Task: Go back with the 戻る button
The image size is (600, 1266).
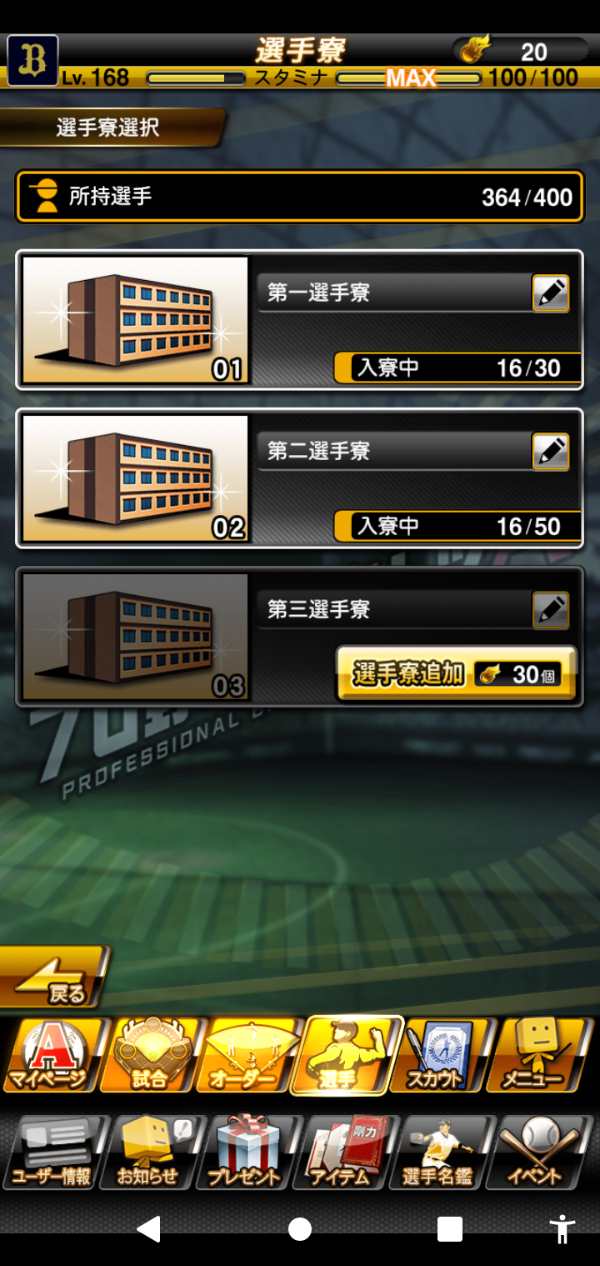Action: [x=55, y=977]
